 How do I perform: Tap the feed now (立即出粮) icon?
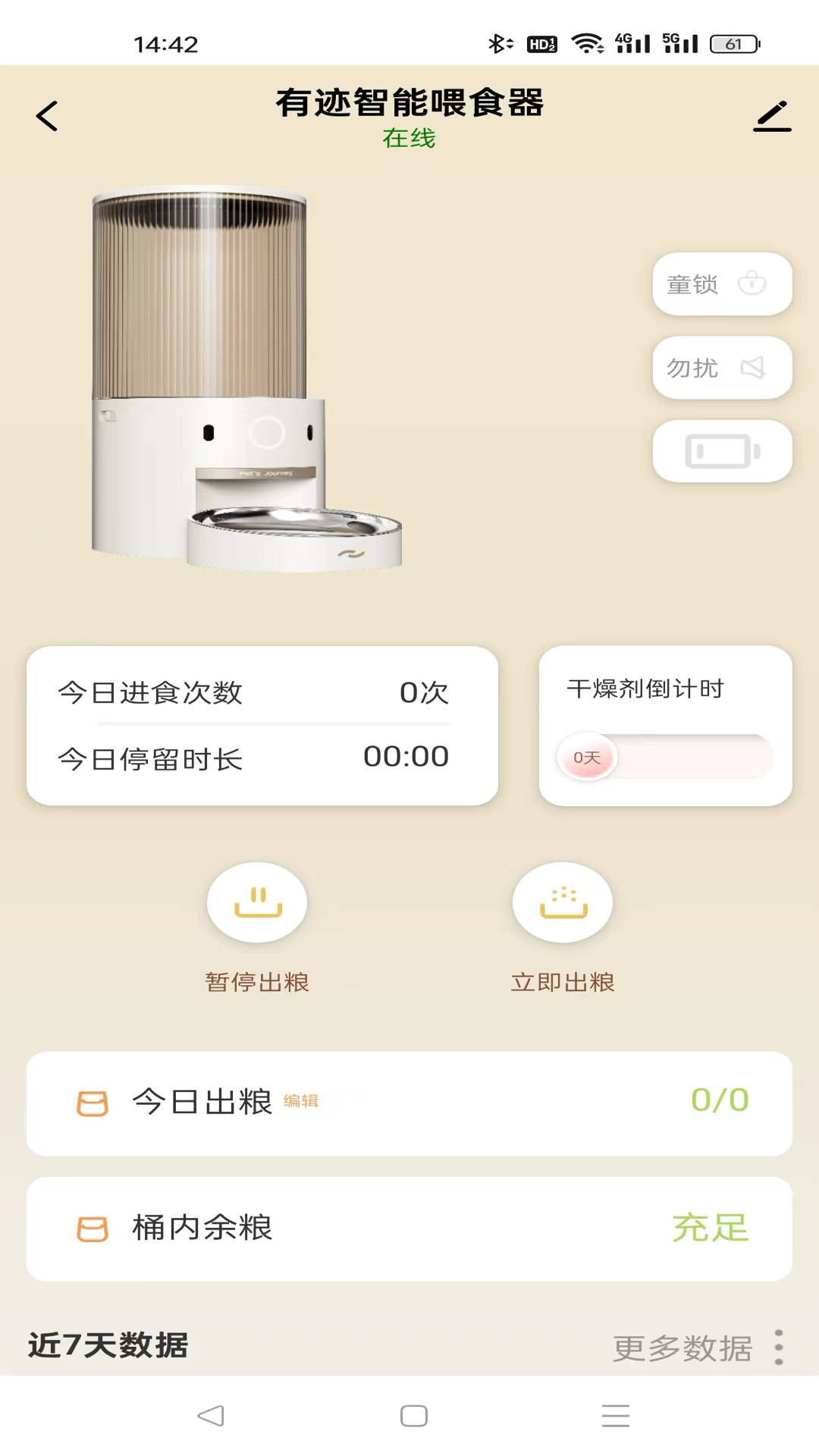tap(563, 904)
